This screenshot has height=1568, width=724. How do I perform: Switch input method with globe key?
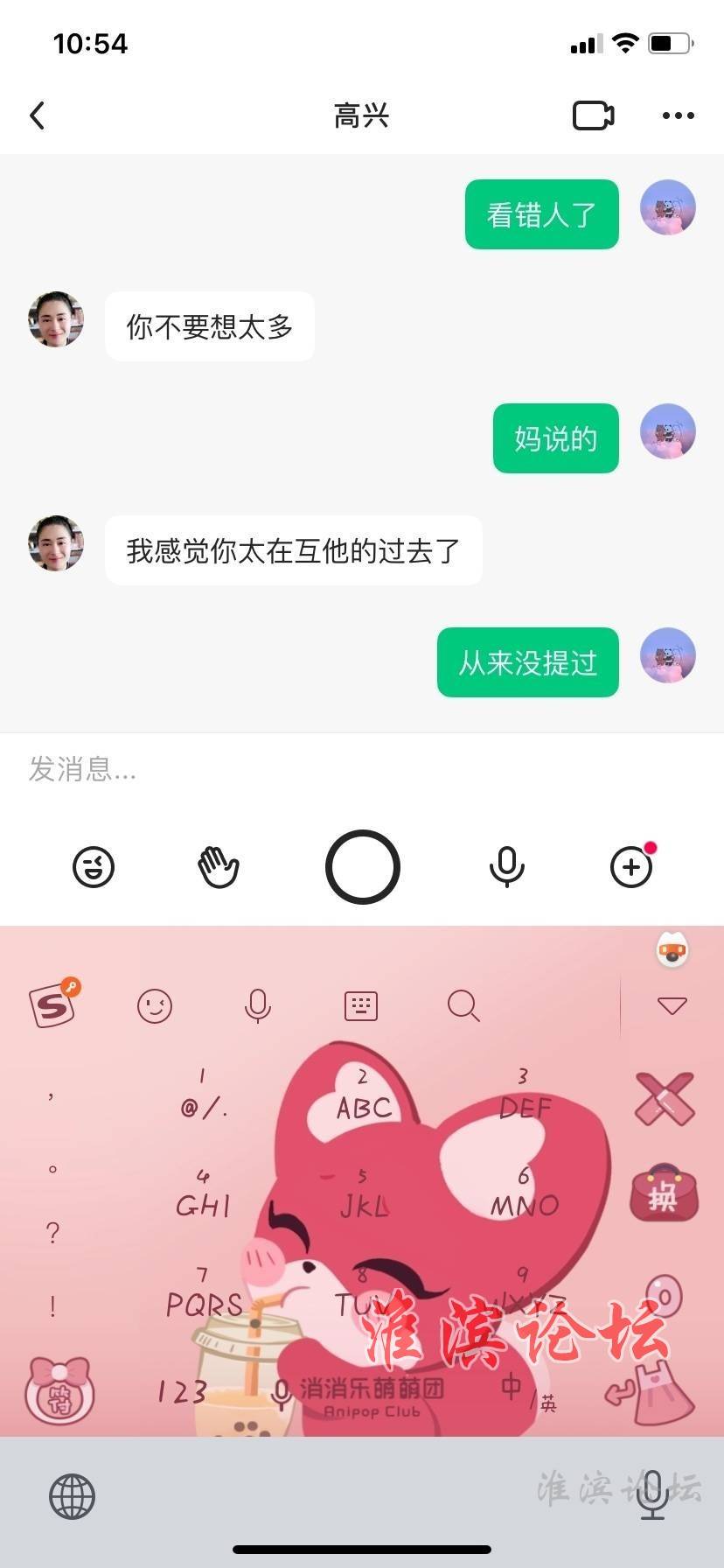pos(72,1496)
